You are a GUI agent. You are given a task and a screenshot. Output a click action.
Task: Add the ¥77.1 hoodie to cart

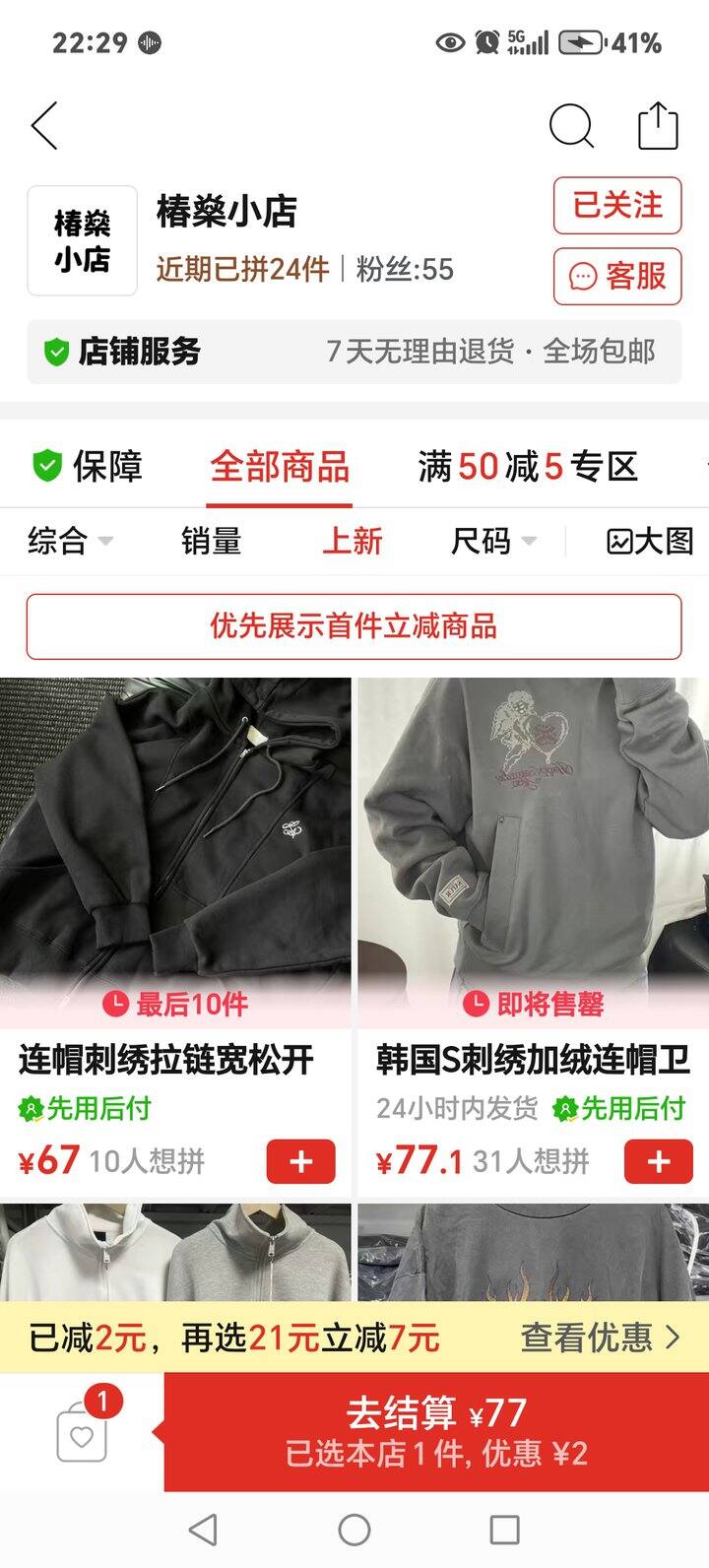(658, 1162)
